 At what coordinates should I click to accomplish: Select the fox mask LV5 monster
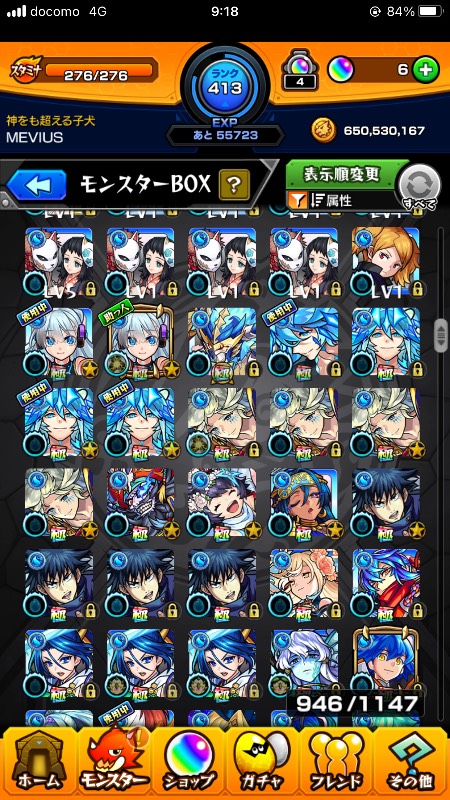(x=59, y=262)
